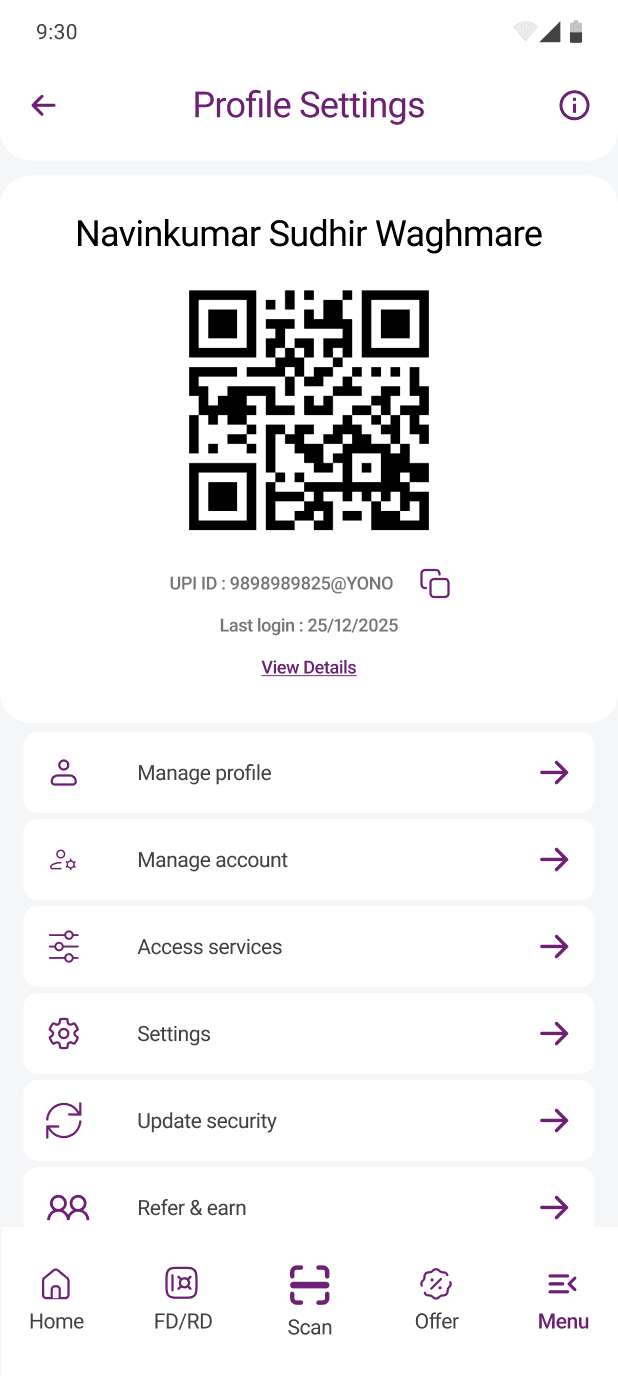Viewport: 618px width, 1376px height.
Task: Go back using the back arrow
Action: pos(43,105)
